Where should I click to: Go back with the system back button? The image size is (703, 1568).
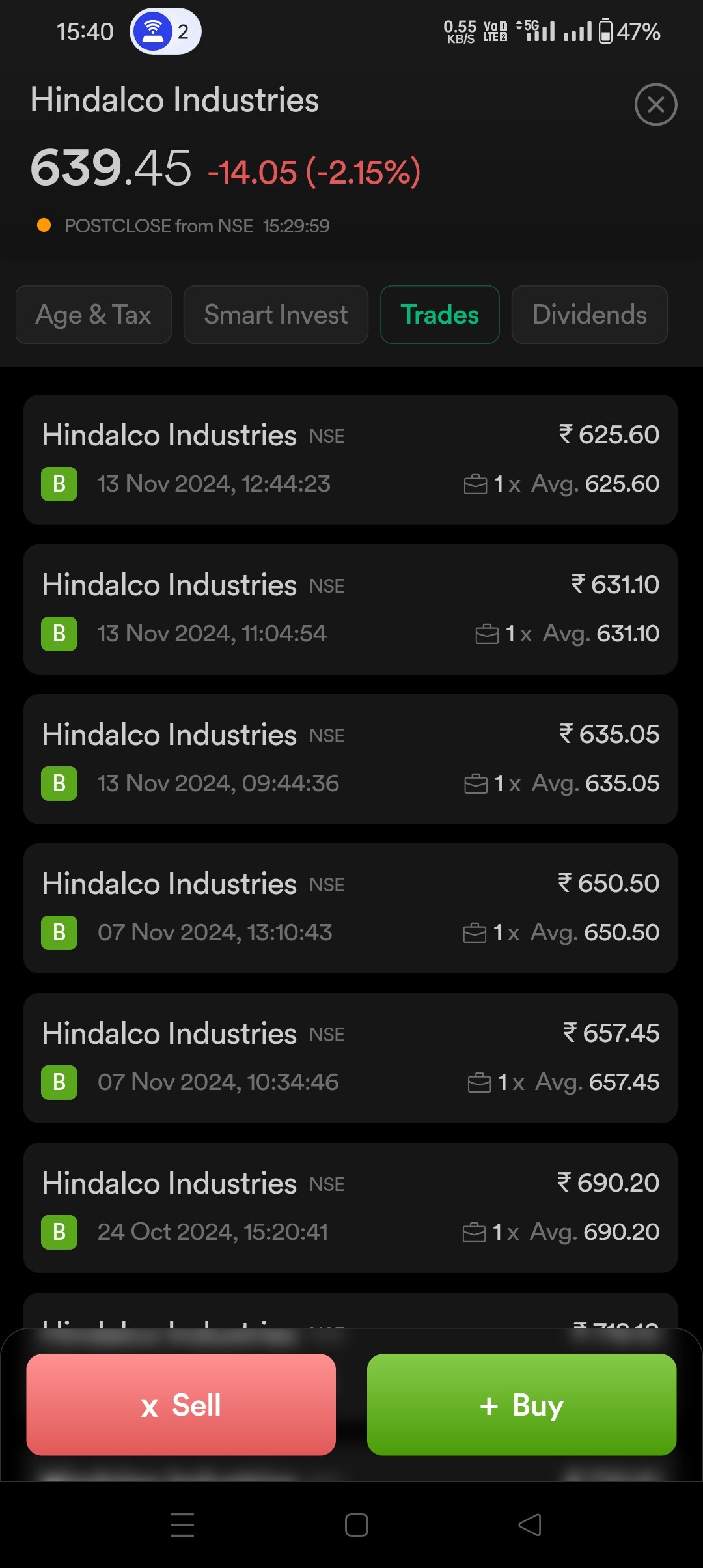point(529,1524)
